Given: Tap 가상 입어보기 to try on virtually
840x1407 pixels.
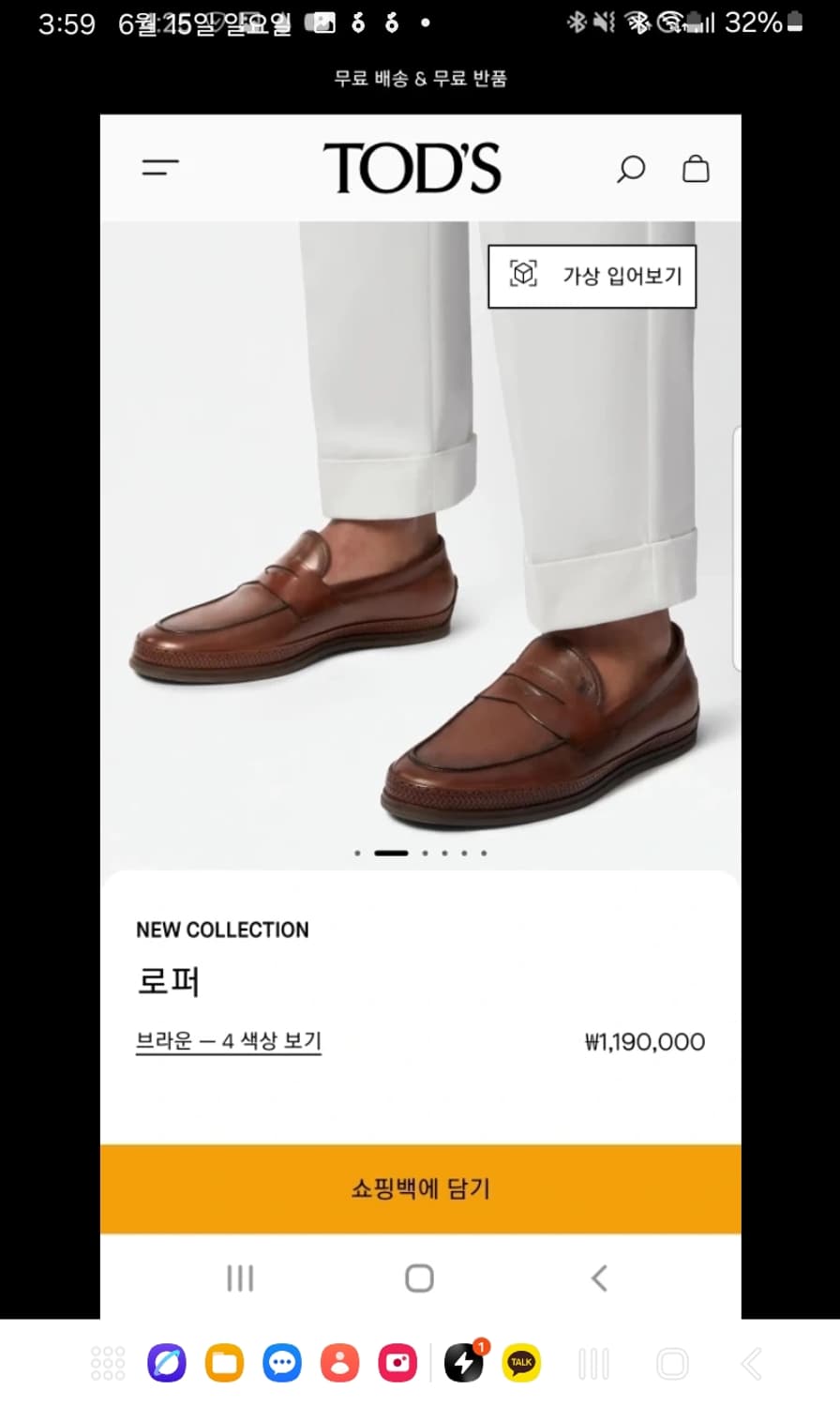Looking at the screenshot, I should [x=610, y=275].
